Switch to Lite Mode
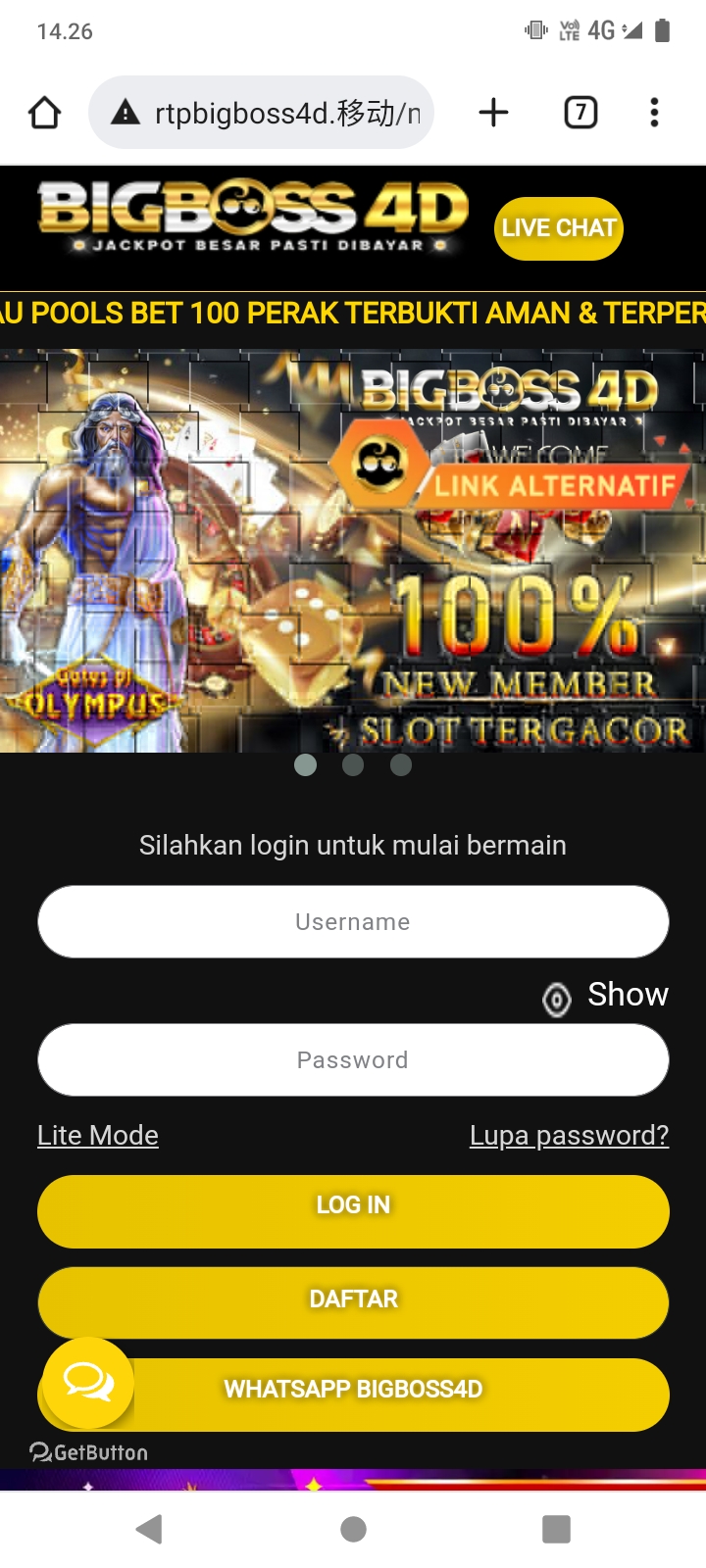Image resolution: width=706 pixels, height=1568 pixels. [98, 1135]
